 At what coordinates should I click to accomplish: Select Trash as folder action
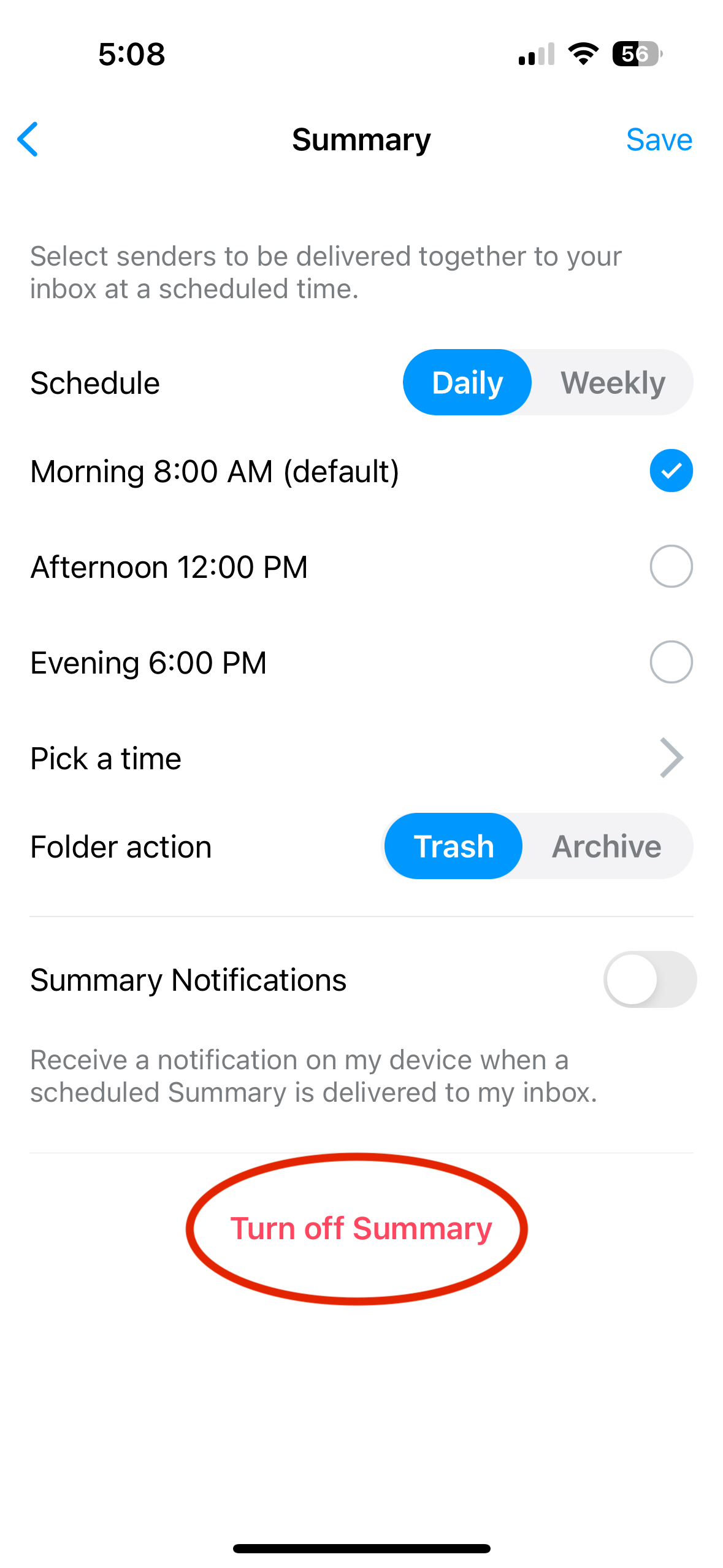pos(453,846)
